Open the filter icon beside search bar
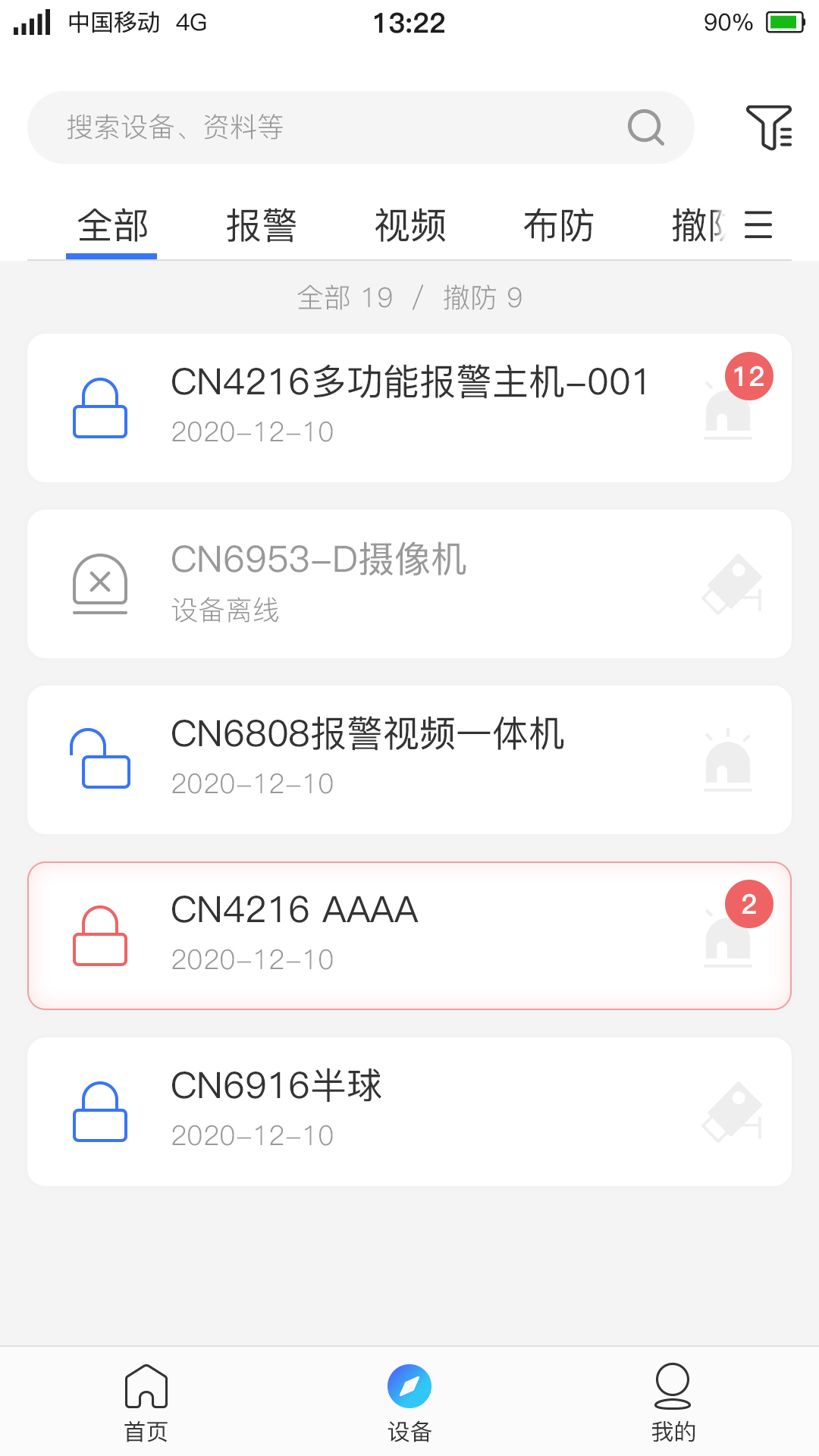The image size is (819, 1456). (770, 127)
